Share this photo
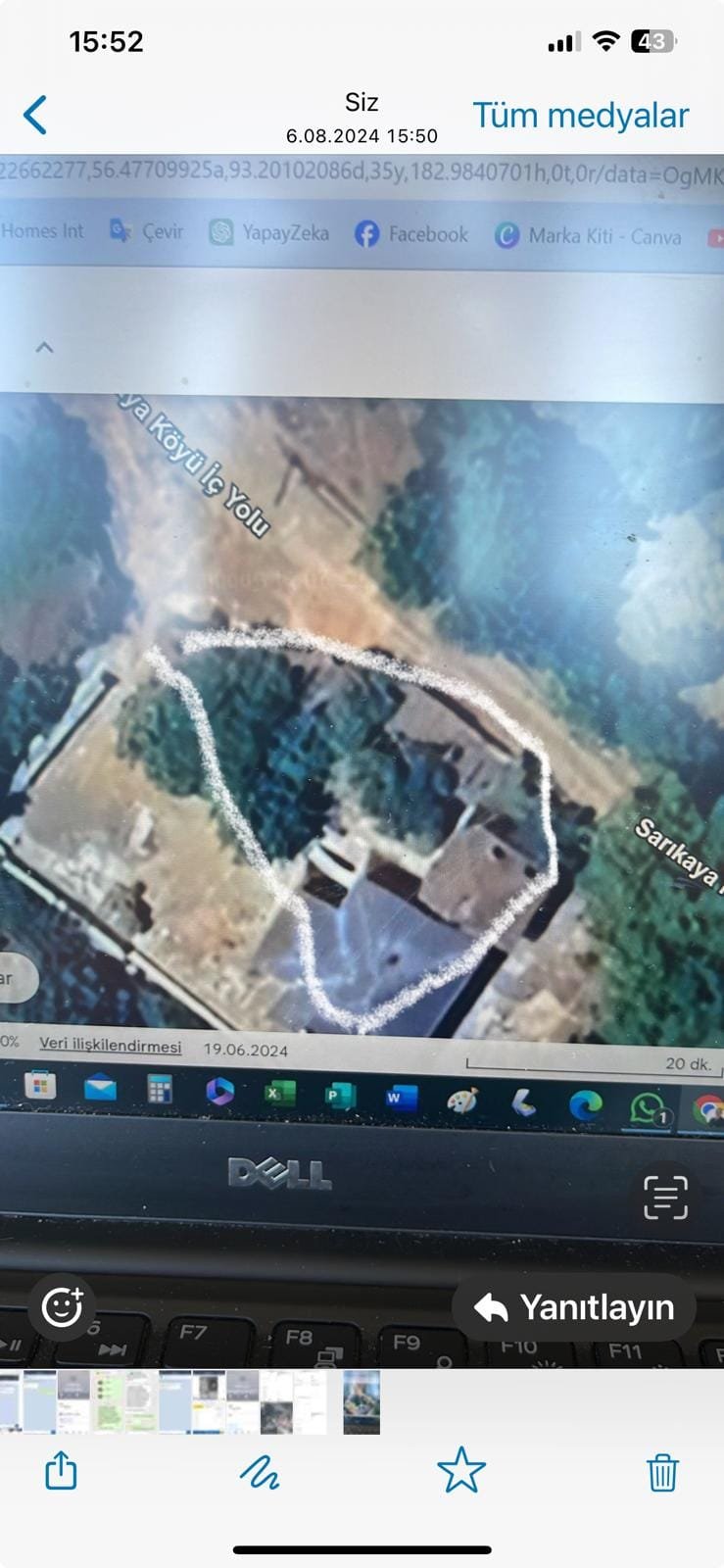 [61, 1470]
